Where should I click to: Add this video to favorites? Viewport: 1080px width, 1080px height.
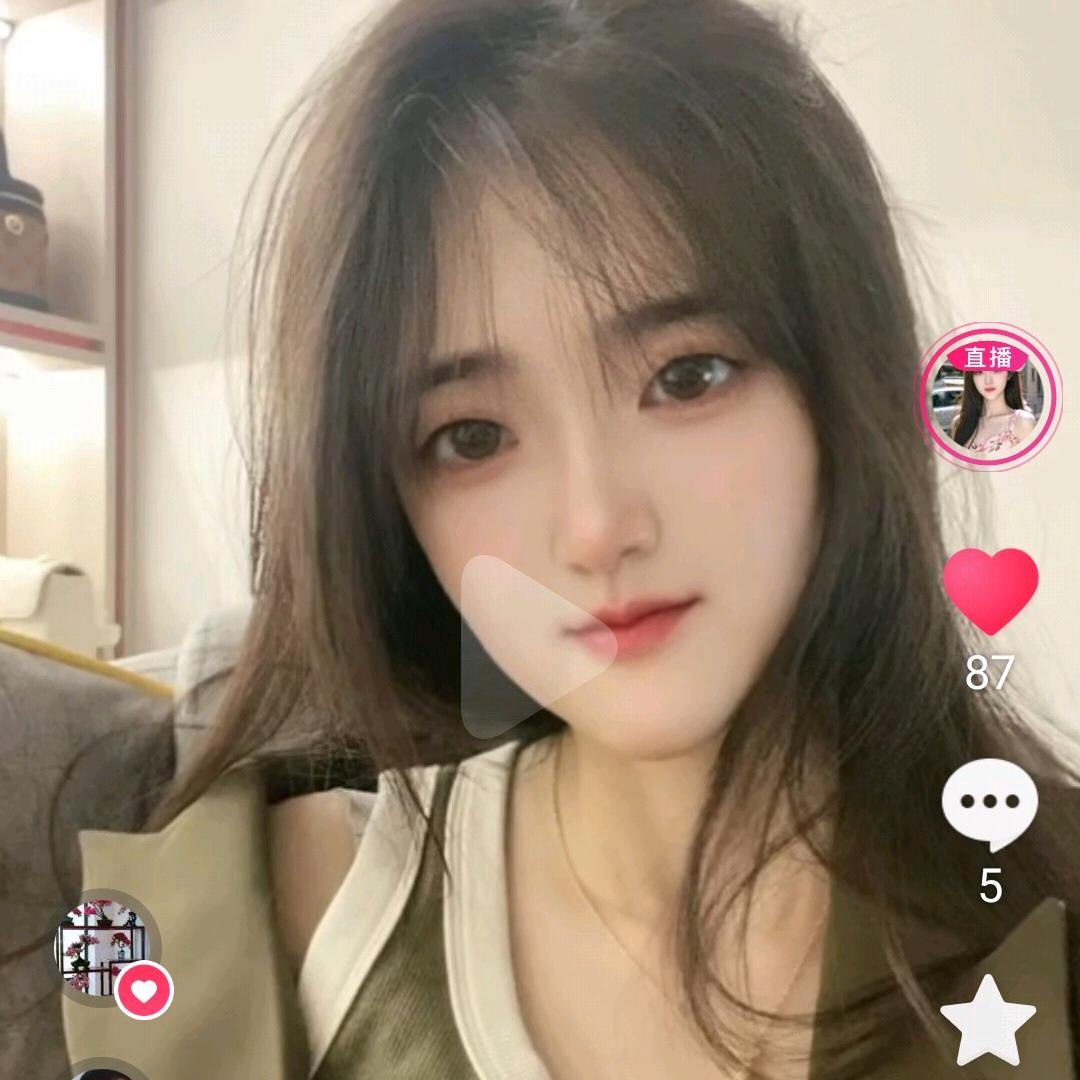coord(988,1020)
